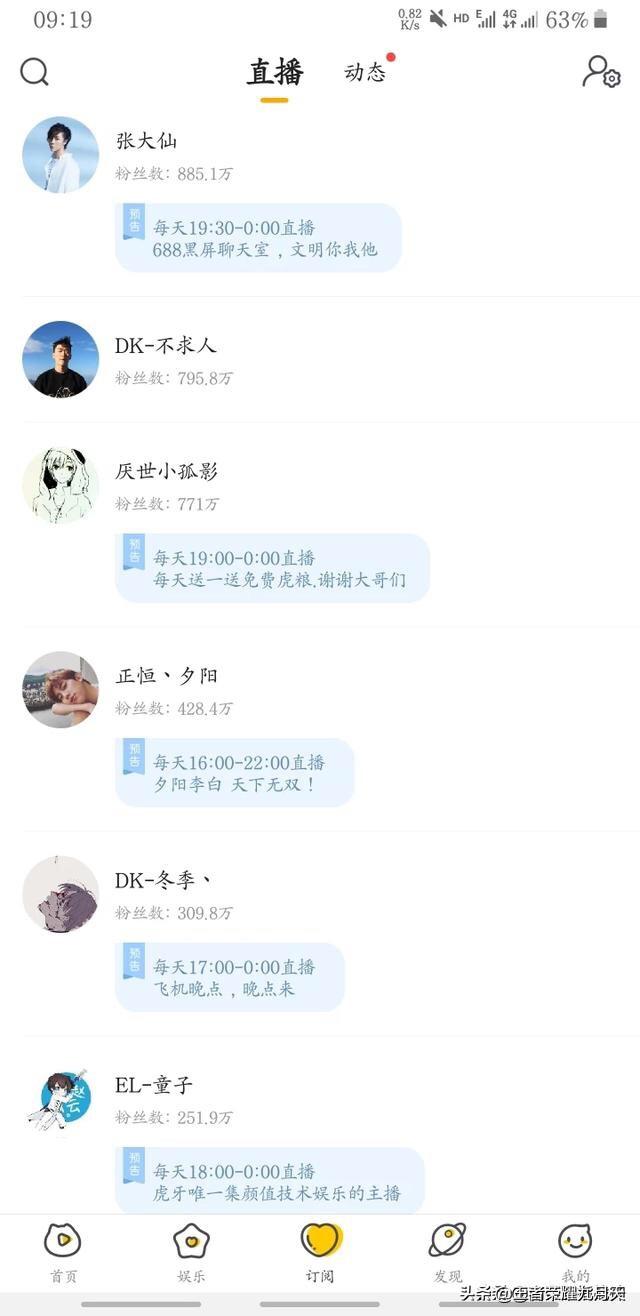Switch to the 动态 tab
The height and width of the screenshot is (1316, 640).
365,72
